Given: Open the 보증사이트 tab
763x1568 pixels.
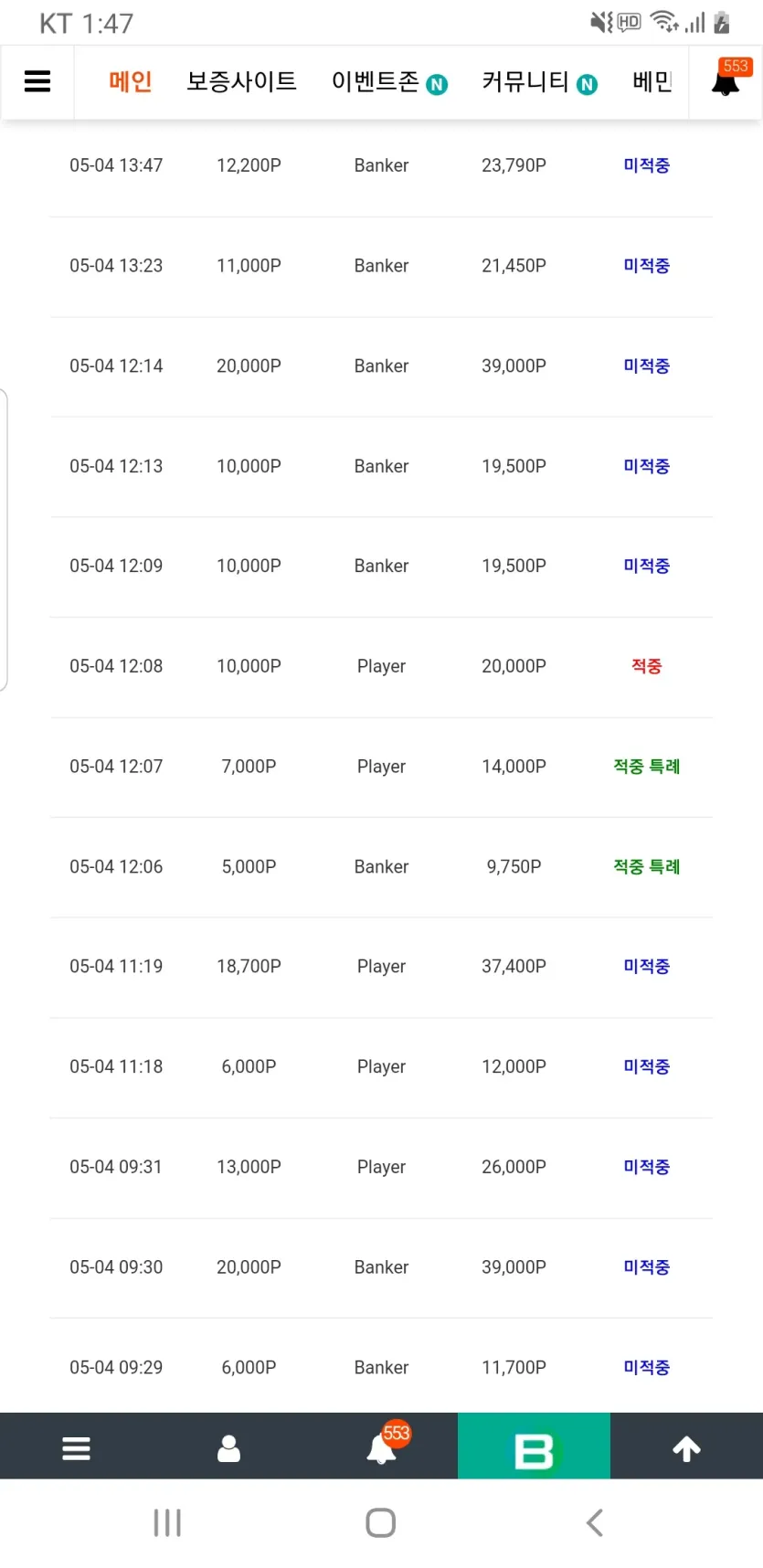Looking at the screenshot, I should (242, 82).
